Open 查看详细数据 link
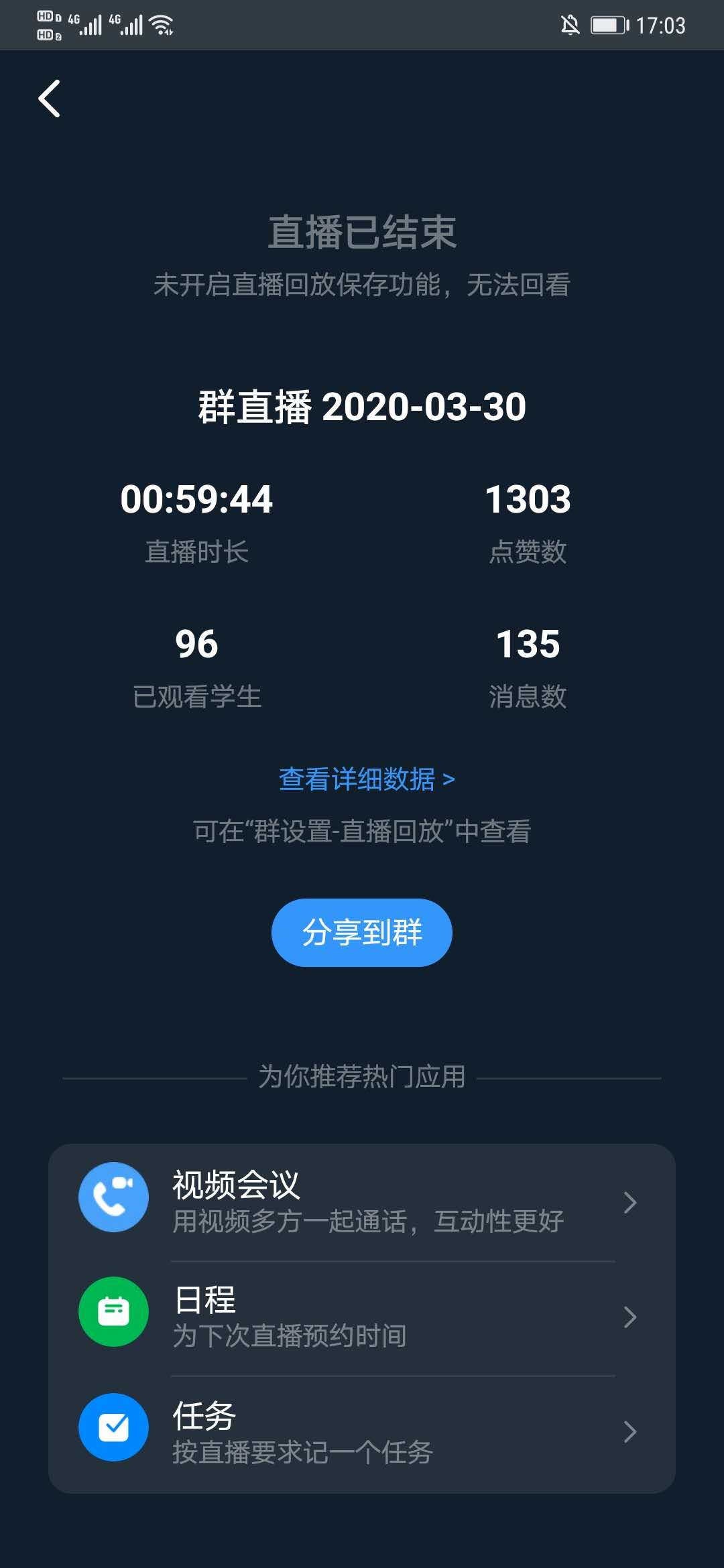Viewport: 724px width, 1568px height. pos(366,779)
